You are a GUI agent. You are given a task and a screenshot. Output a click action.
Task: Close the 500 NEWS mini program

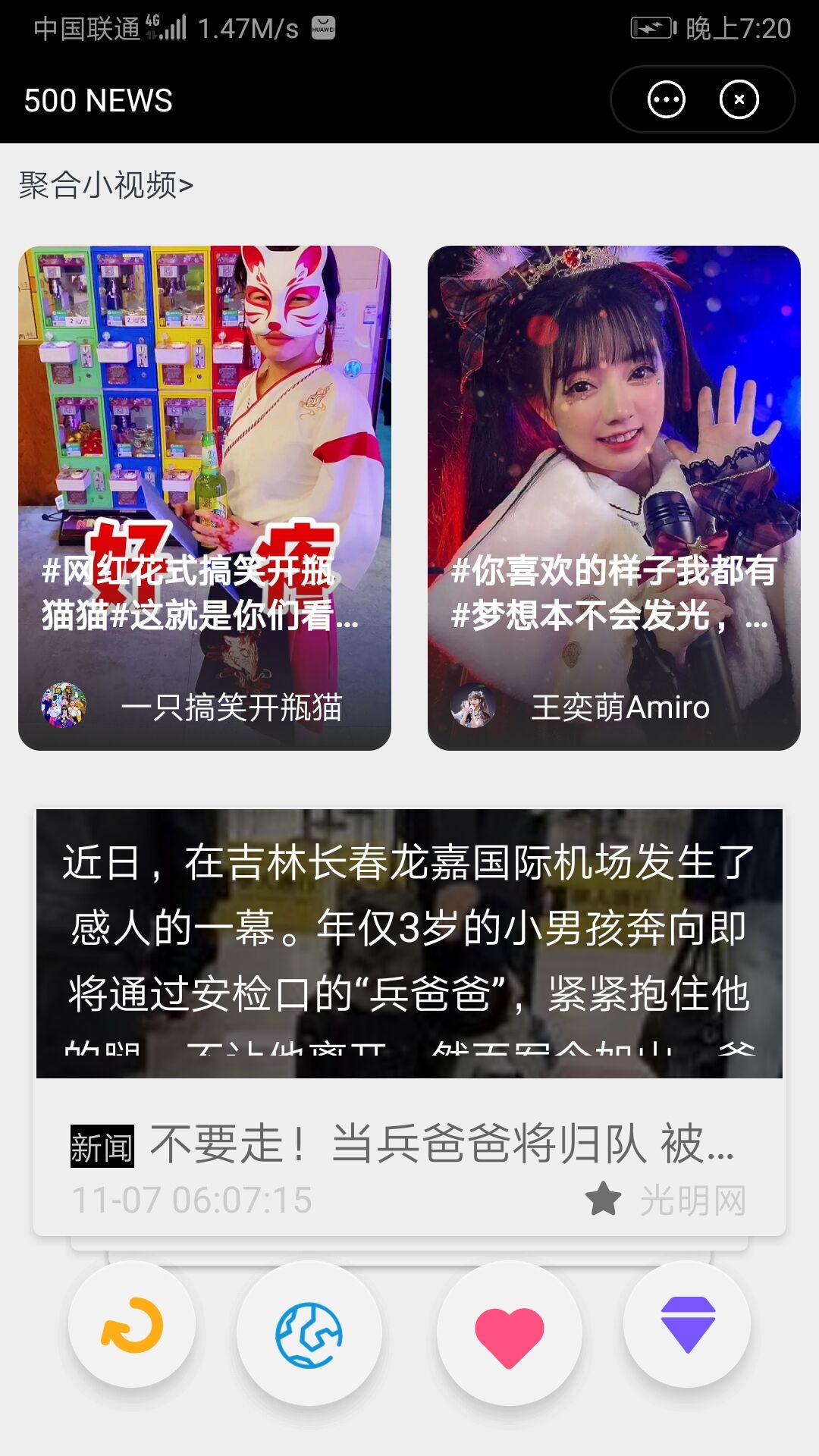739,99
